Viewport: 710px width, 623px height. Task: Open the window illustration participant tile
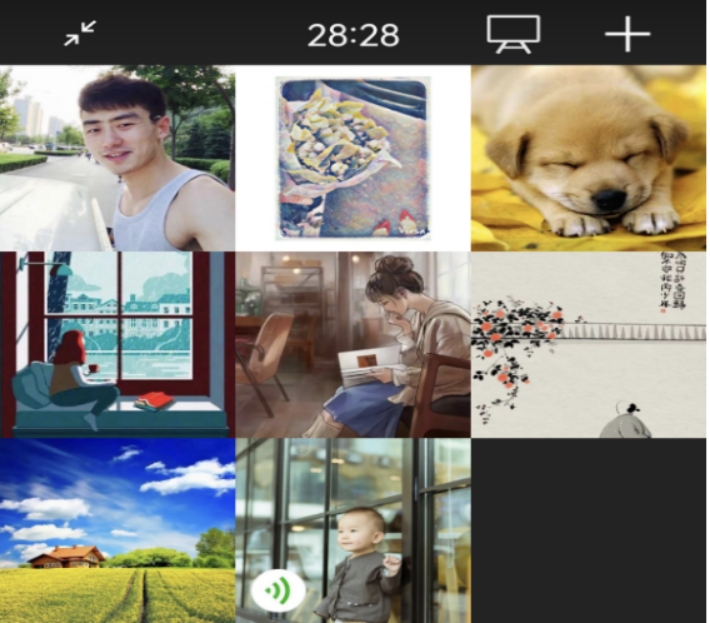click(x=117, y=344)
